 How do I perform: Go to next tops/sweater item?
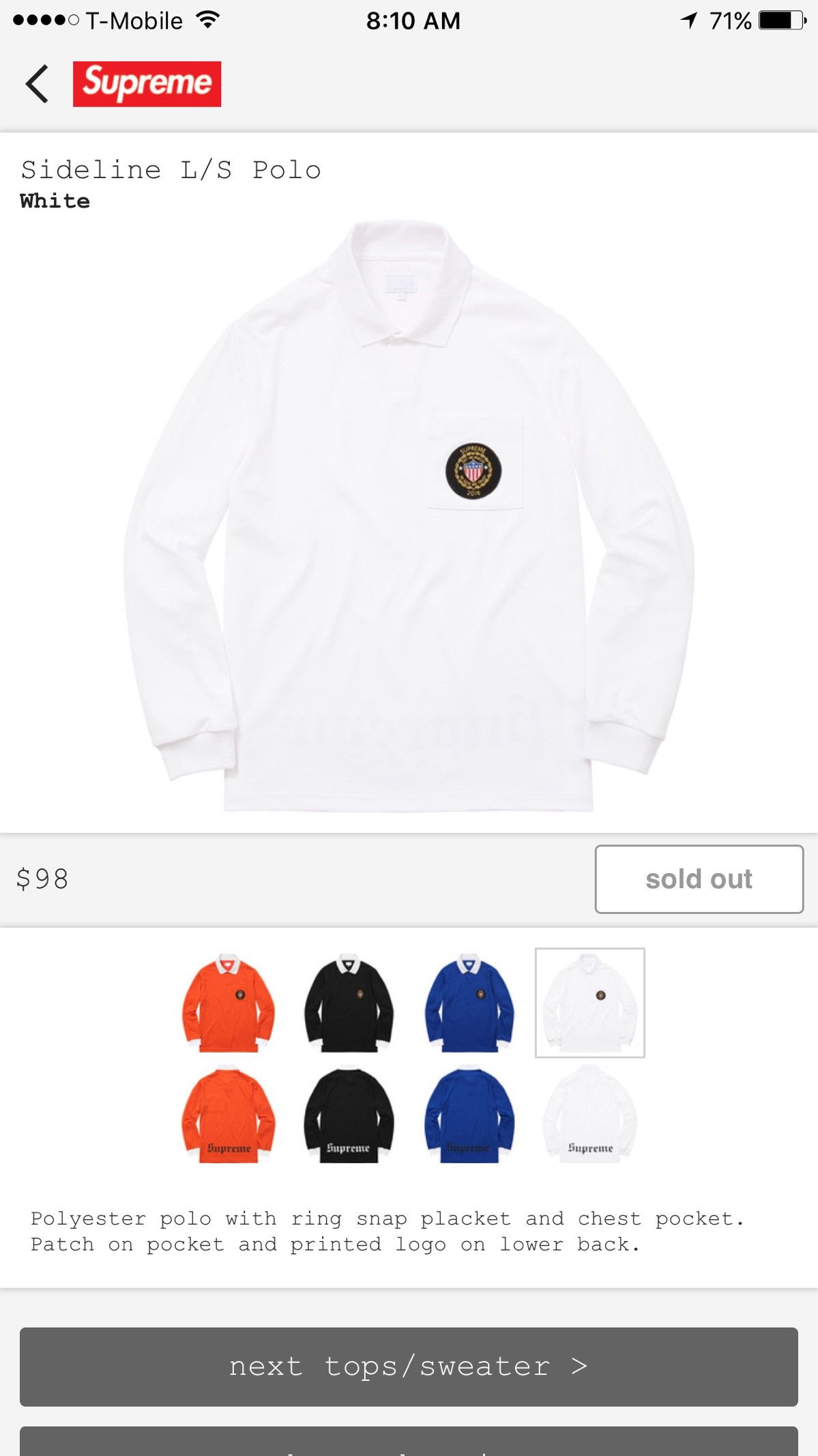pos(409,1367)
